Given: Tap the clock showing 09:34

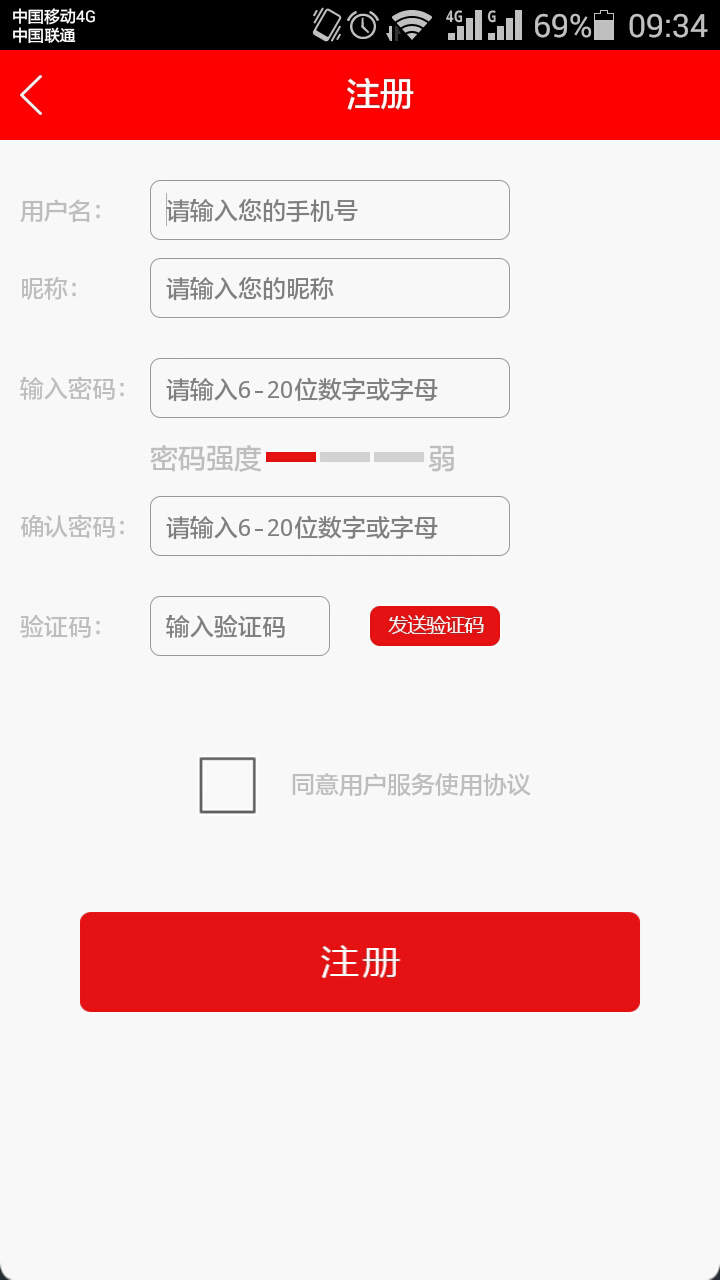Looking at the screenshot, I should pos(664,25).
